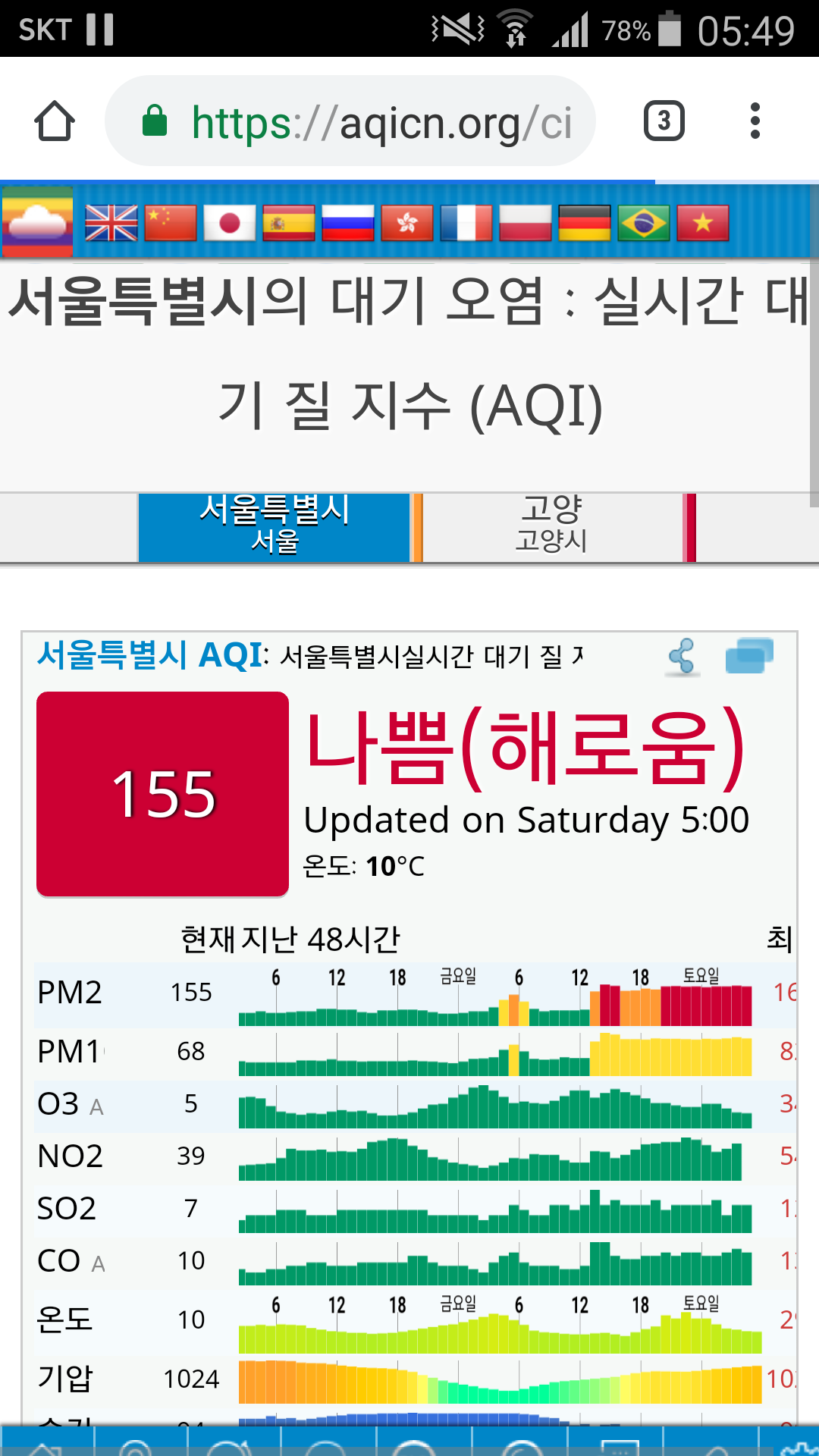Viewport: 819px width, 1456px height.
Task: Select the Chinese flag language
Action: pos(171,223)
